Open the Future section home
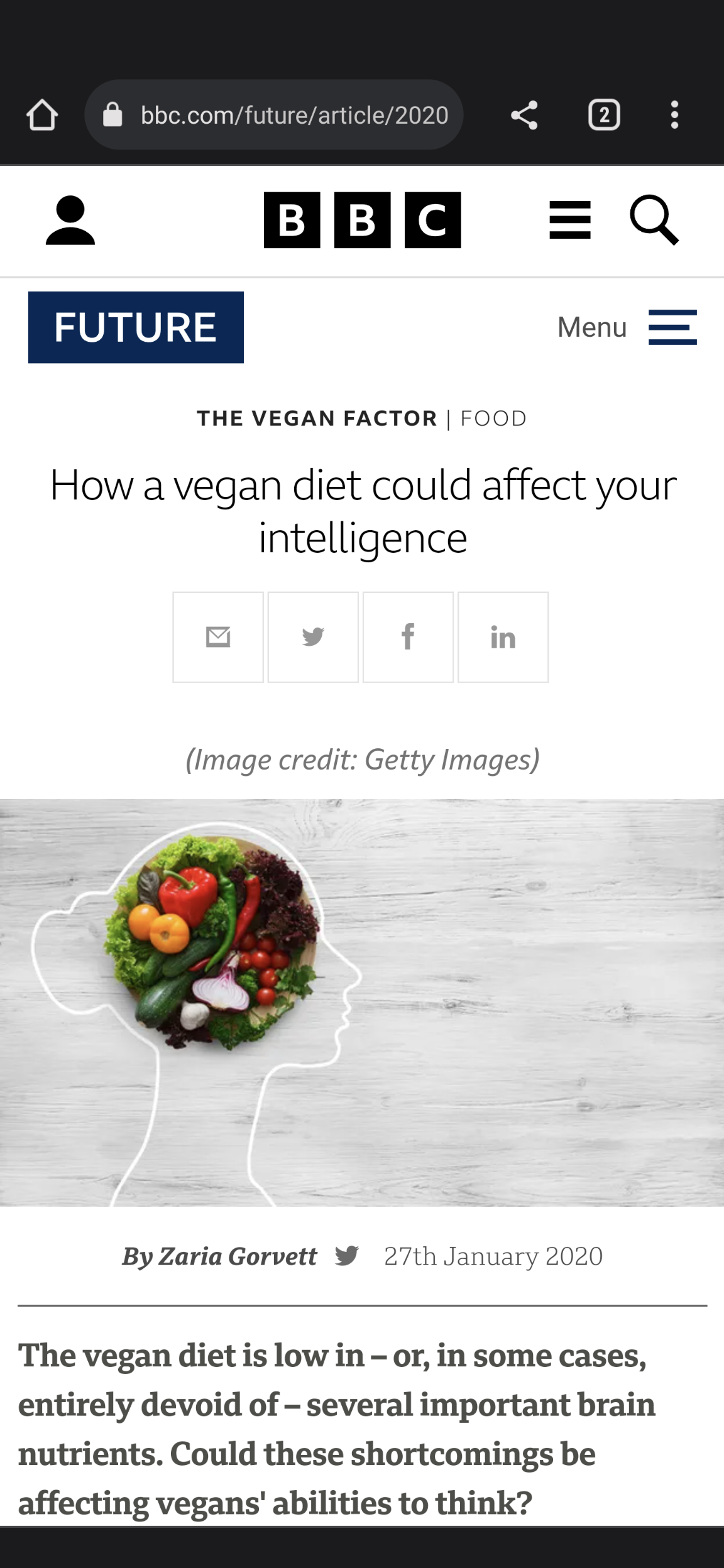 136,327
